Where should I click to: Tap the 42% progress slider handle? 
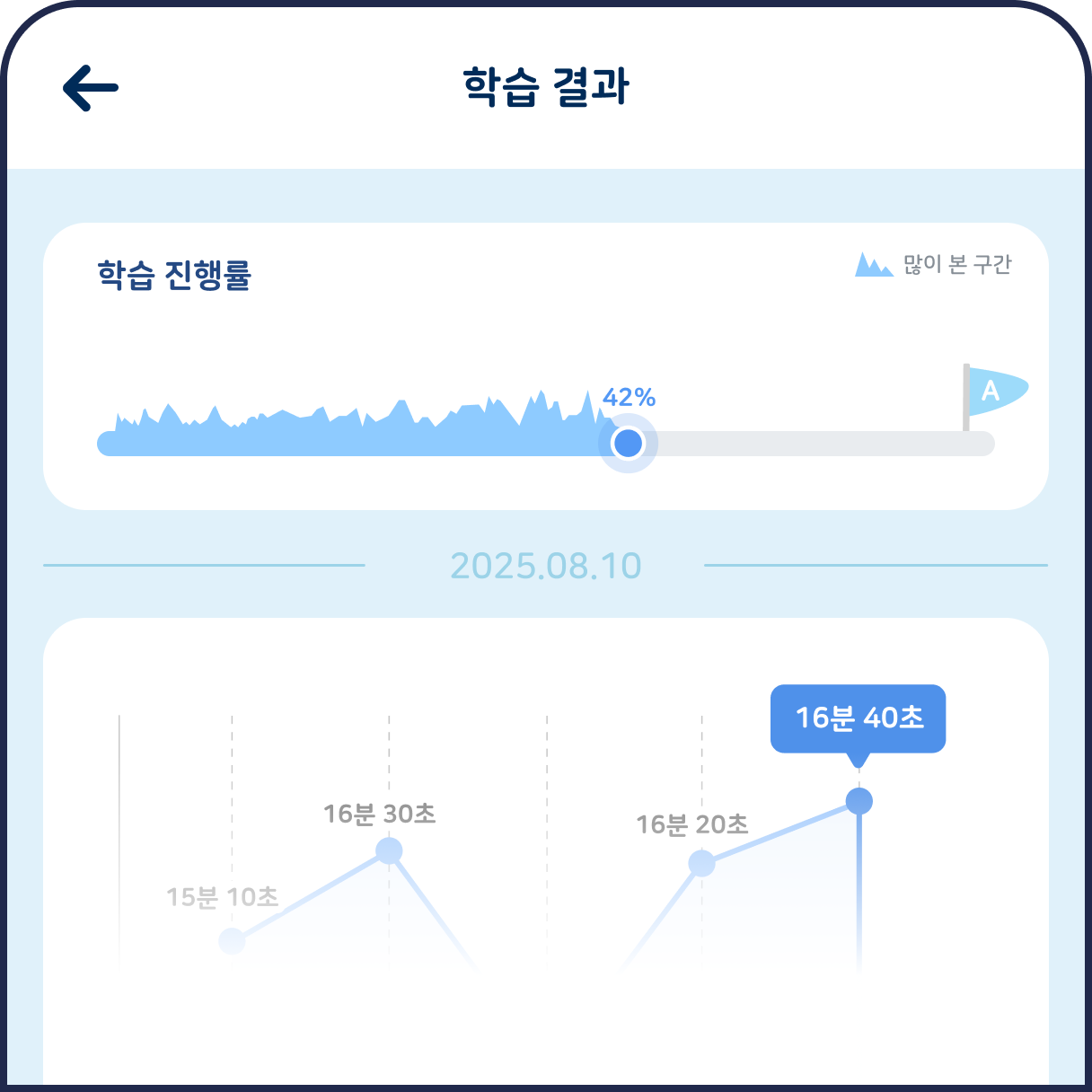pos(628,443)
